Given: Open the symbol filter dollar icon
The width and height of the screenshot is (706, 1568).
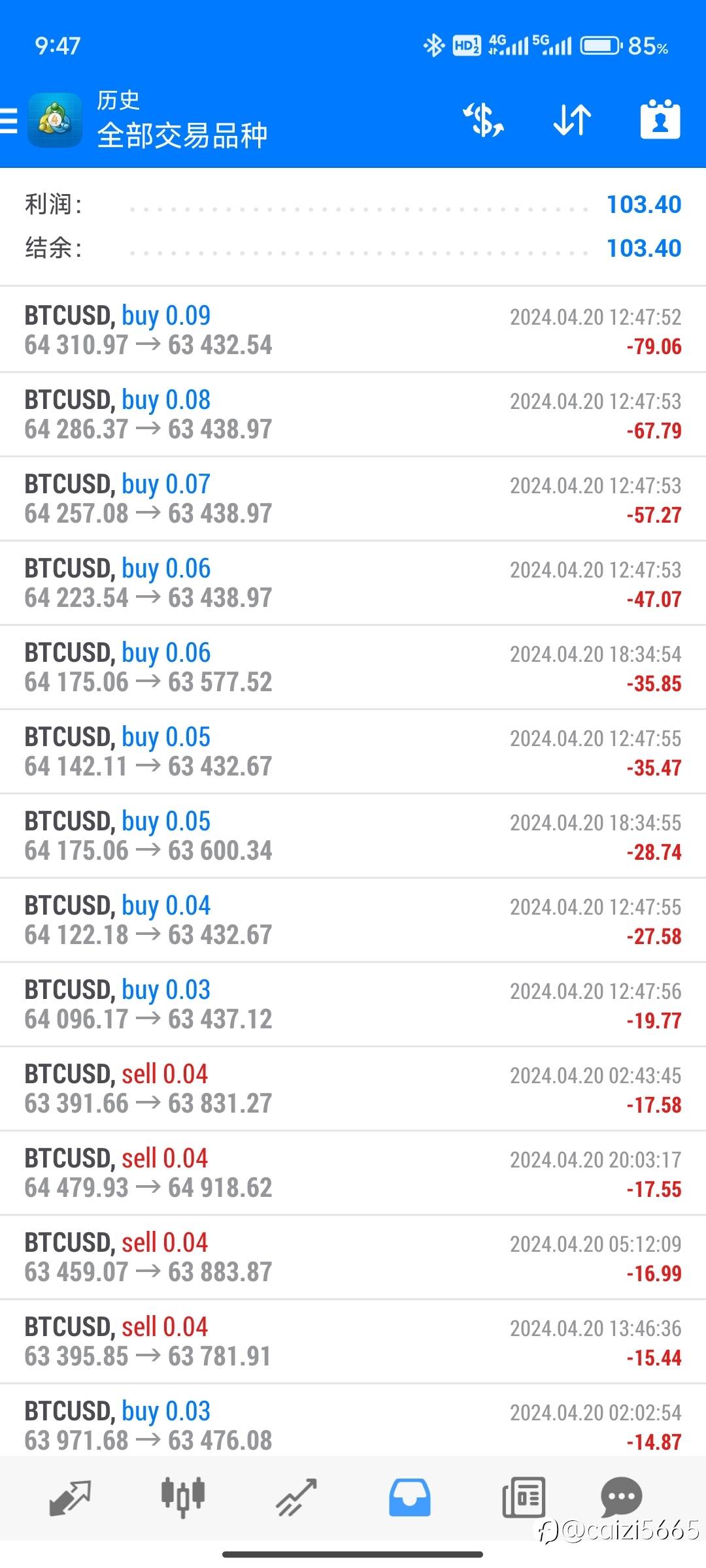Looking at the screenshot, I should click(x=484, y=120).
